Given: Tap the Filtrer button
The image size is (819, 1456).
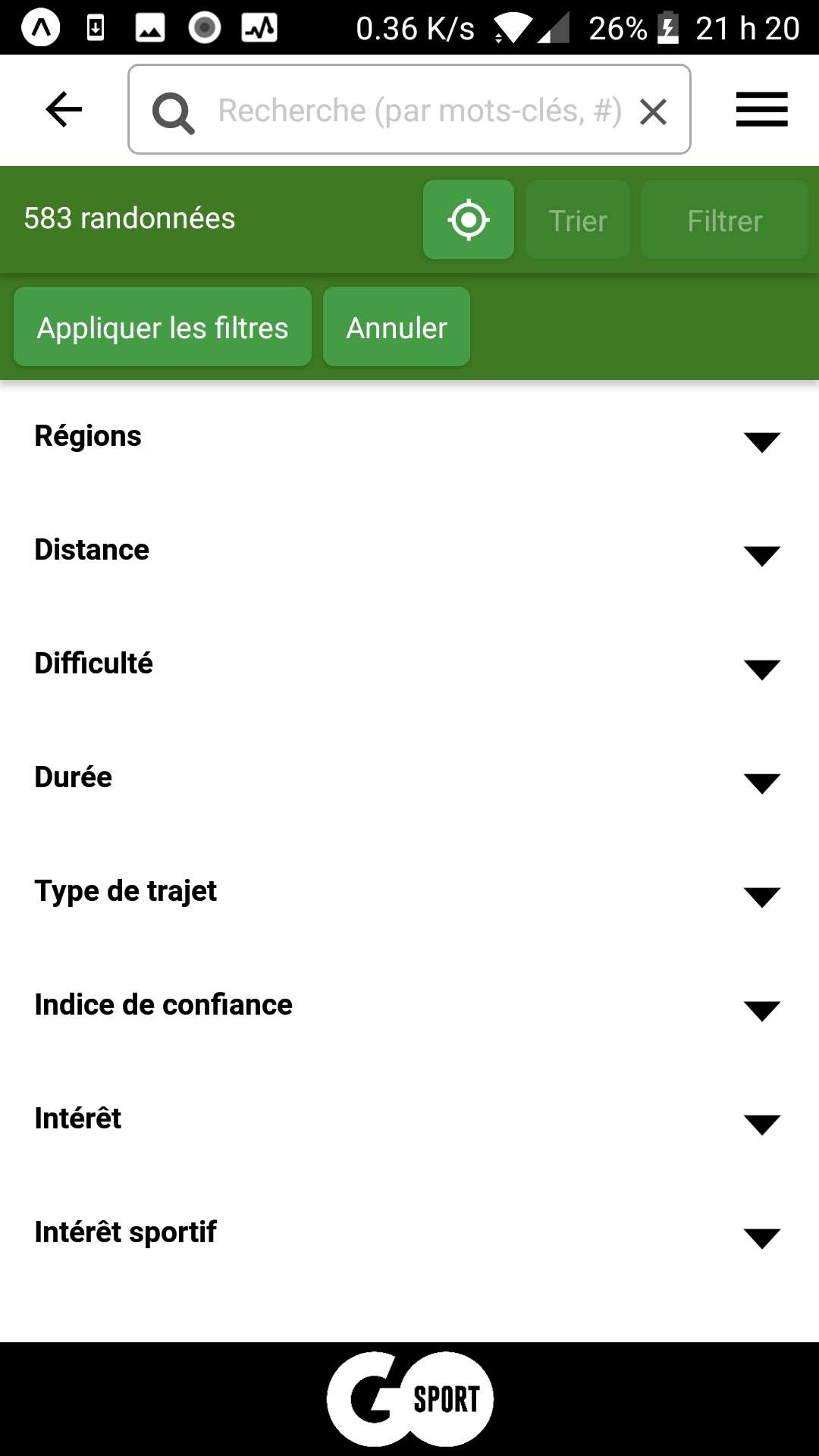Looking at the screenshot, I should [x=724, y=220].
